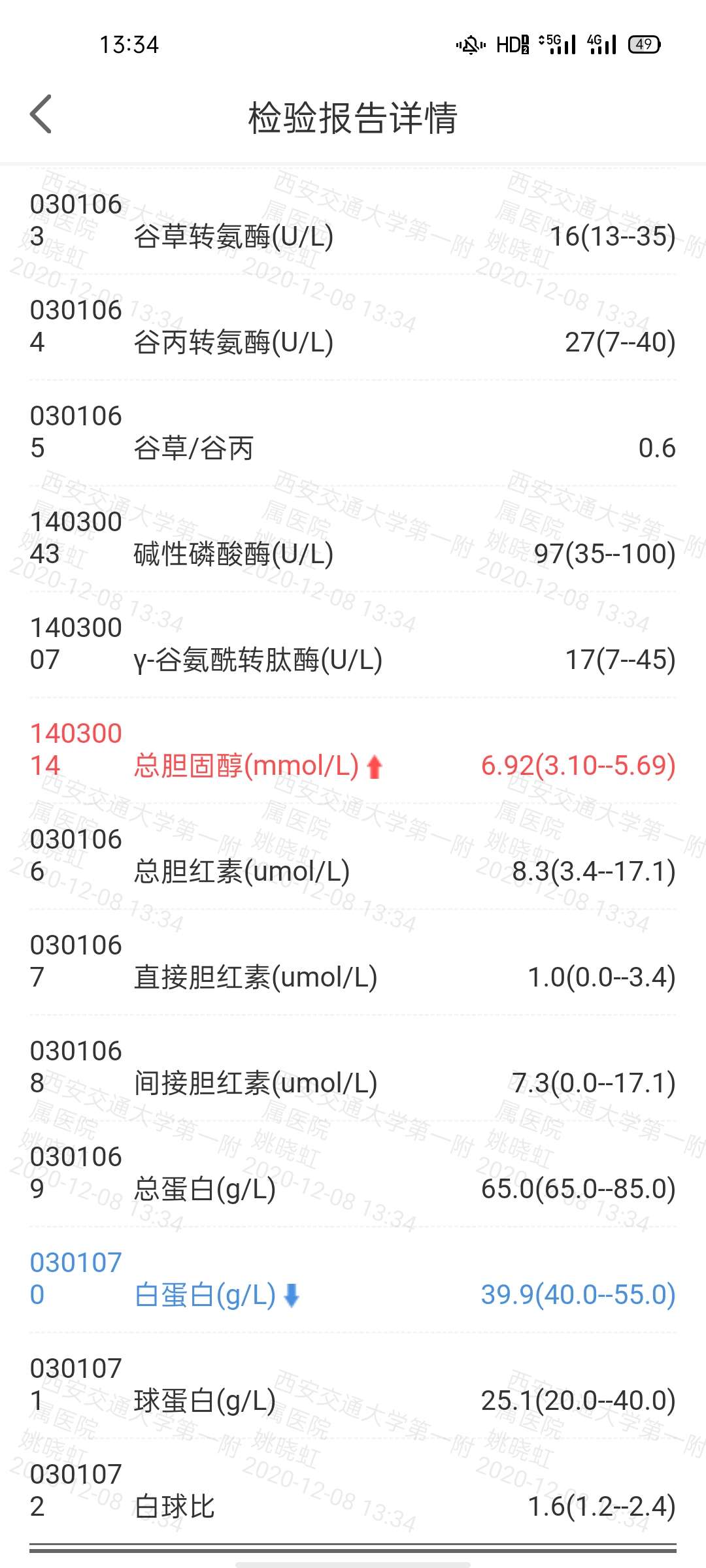The width and height of the screenshot is (706, 1568).
Task: Tap the 4G signal icon
Action: click(602, 44)
